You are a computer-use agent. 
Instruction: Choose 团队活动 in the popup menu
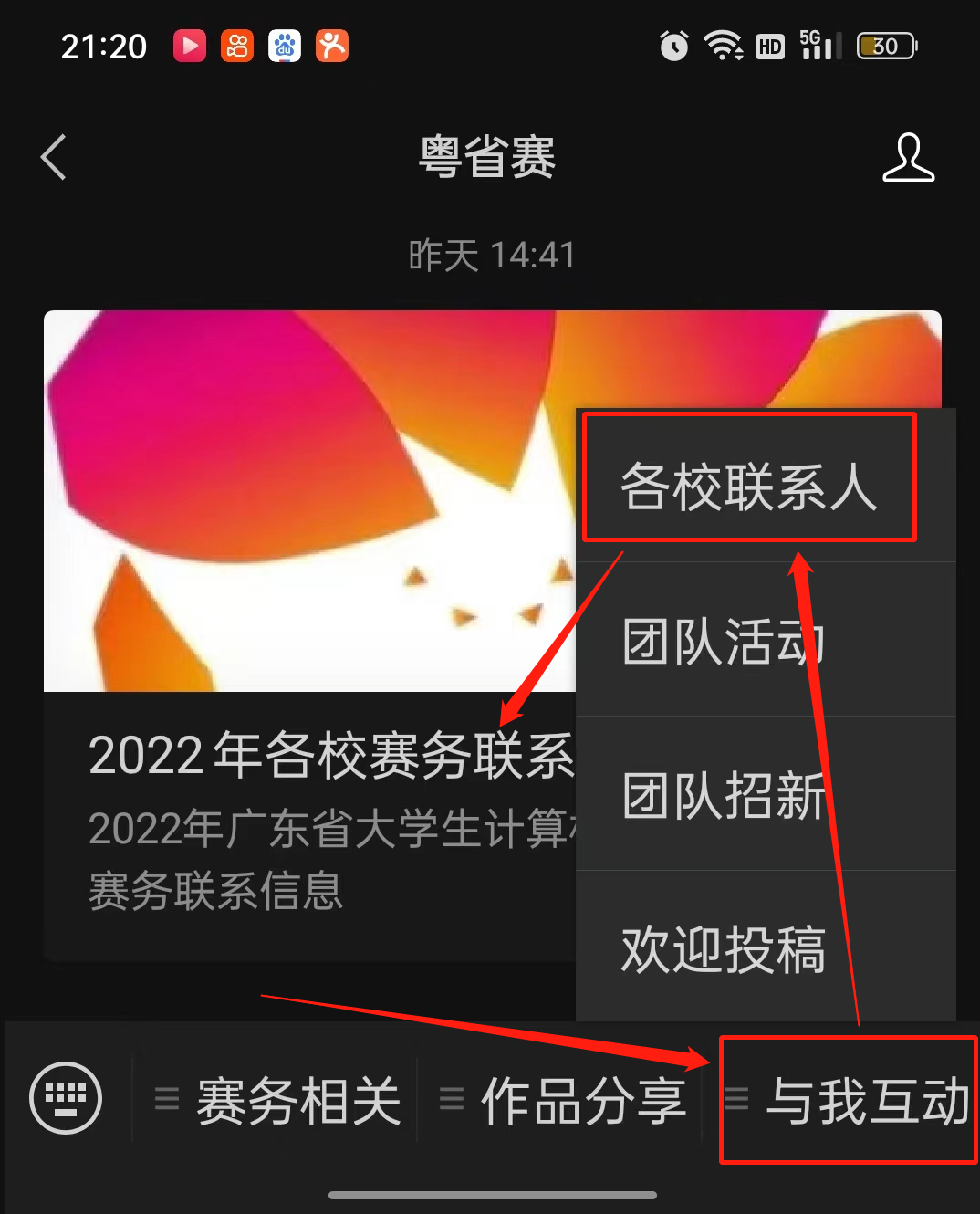tap(724, 641)
